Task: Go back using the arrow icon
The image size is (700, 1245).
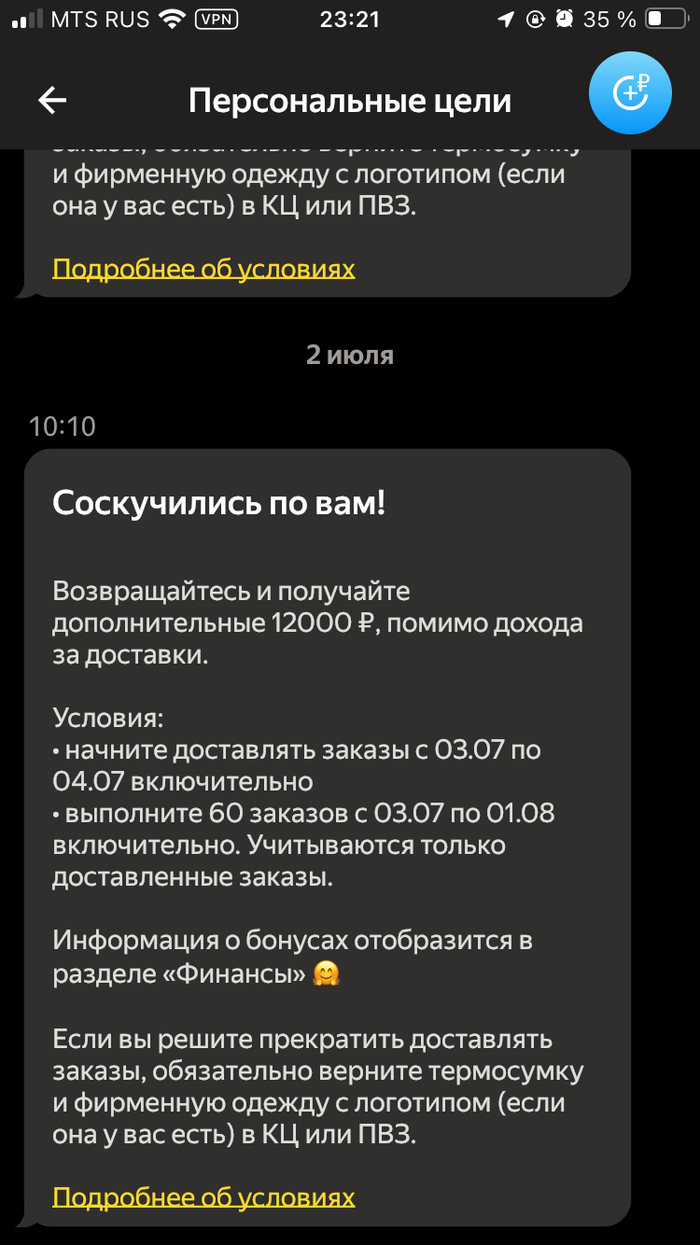Action: pyautogui.click(x=52, y=100)
